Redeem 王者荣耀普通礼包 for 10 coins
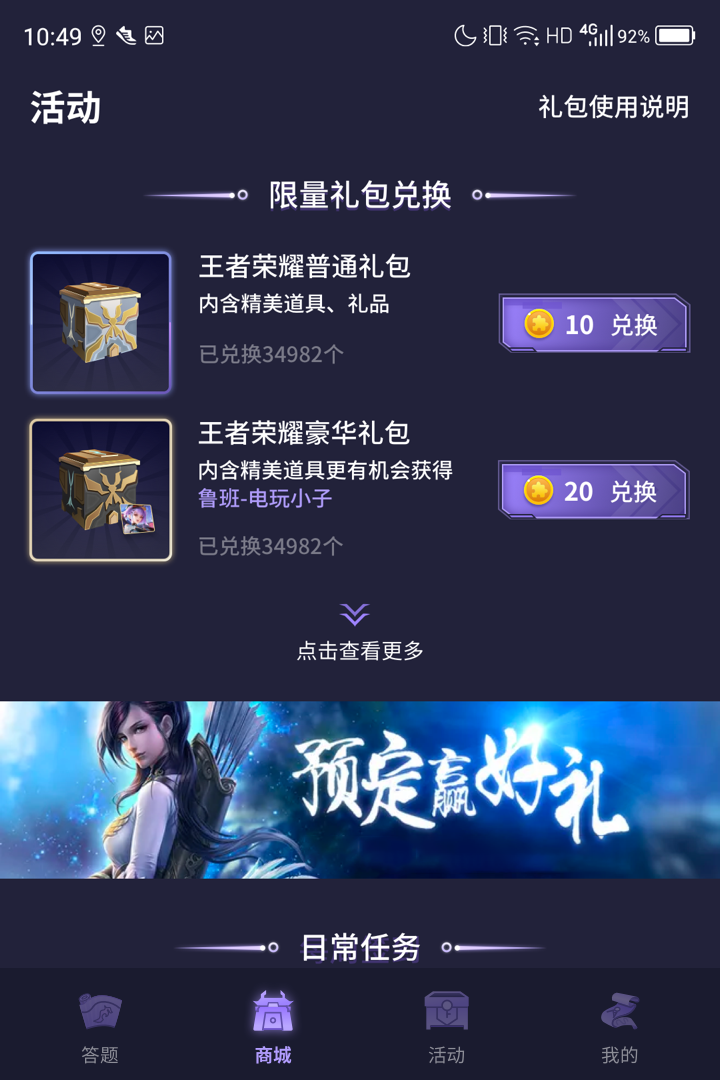720x1080 pixels. [594, 324]
